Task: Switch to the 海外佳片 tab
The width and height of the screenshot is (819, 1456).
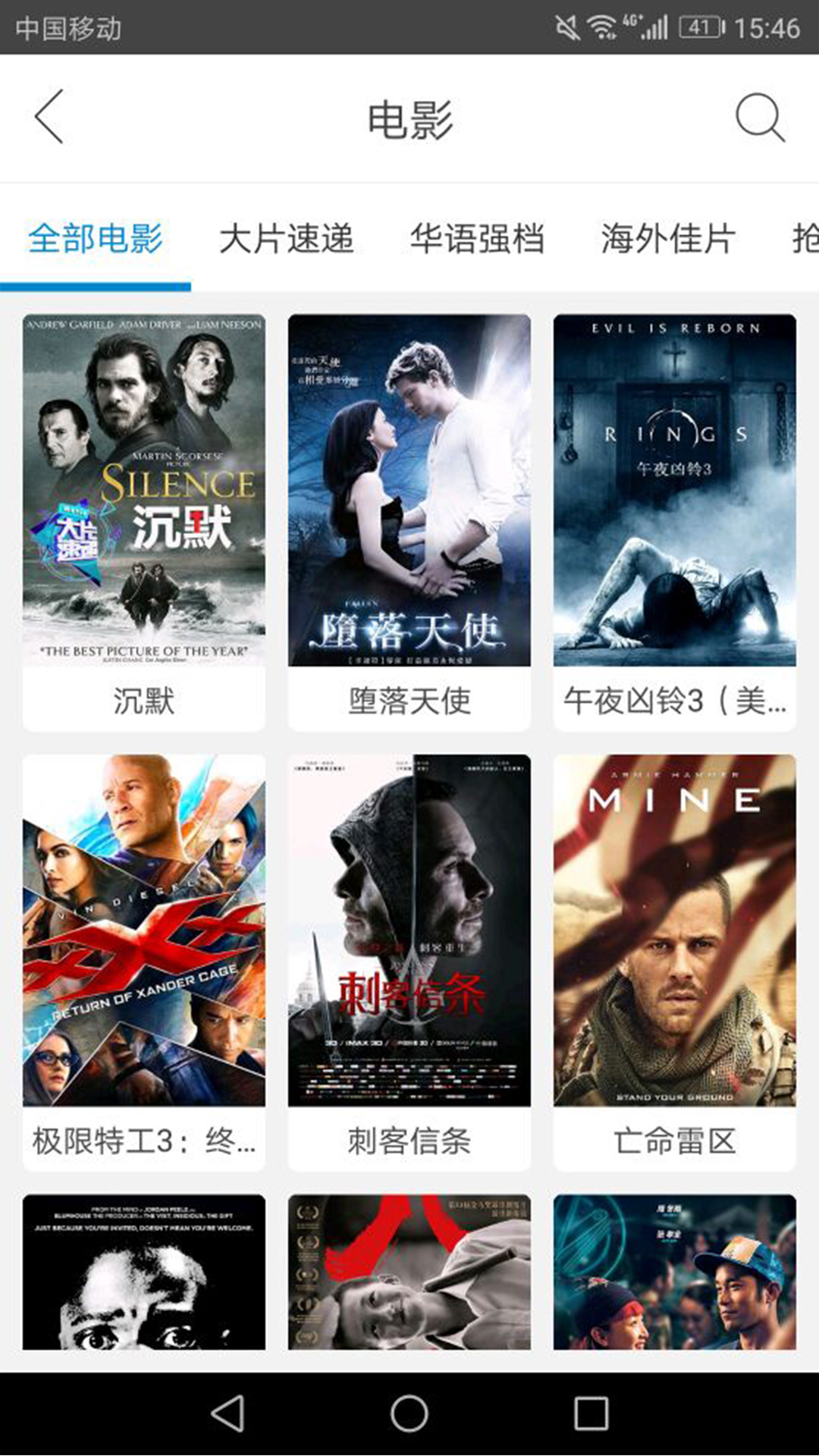Action: point(669,239)
